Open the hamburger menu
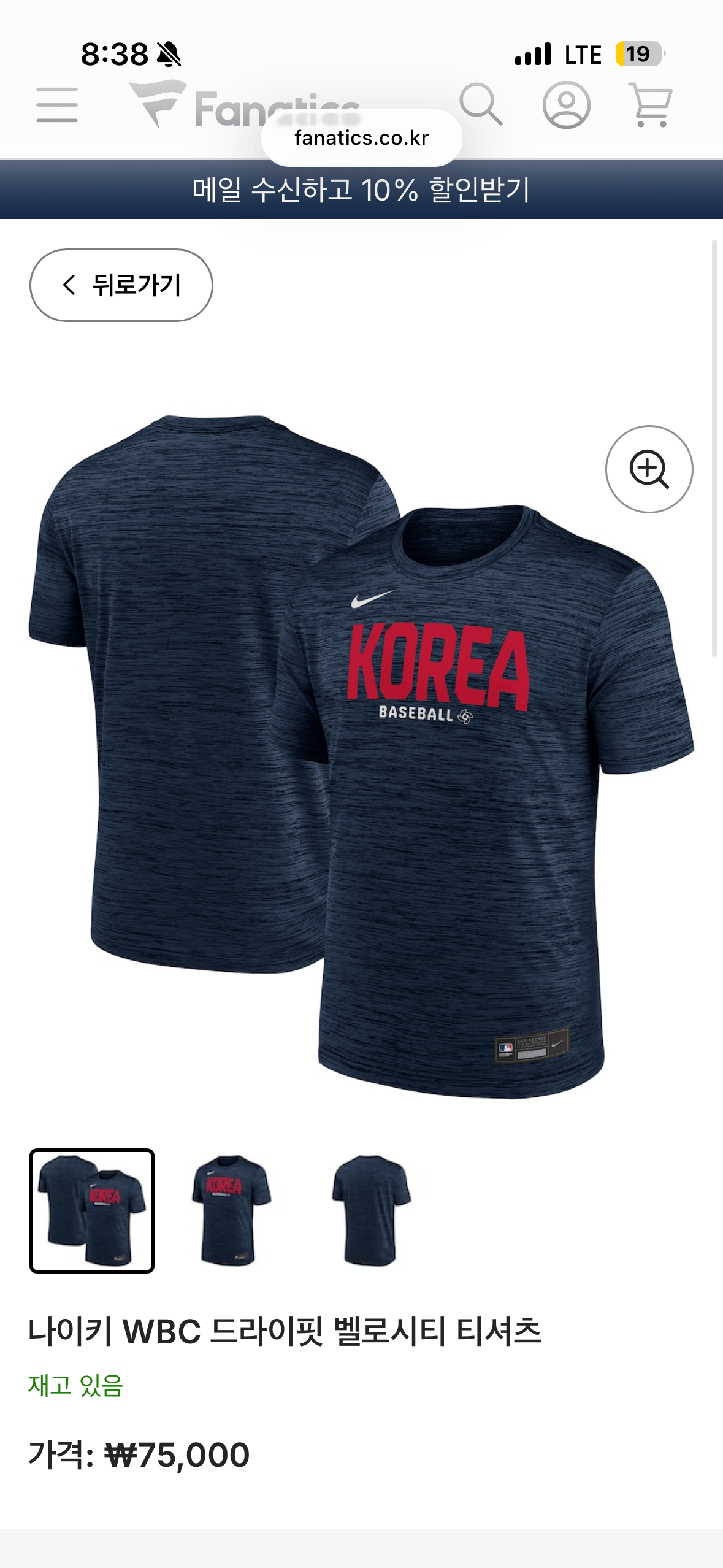This screenshot has width=723, height=1568. coord(57,105)
